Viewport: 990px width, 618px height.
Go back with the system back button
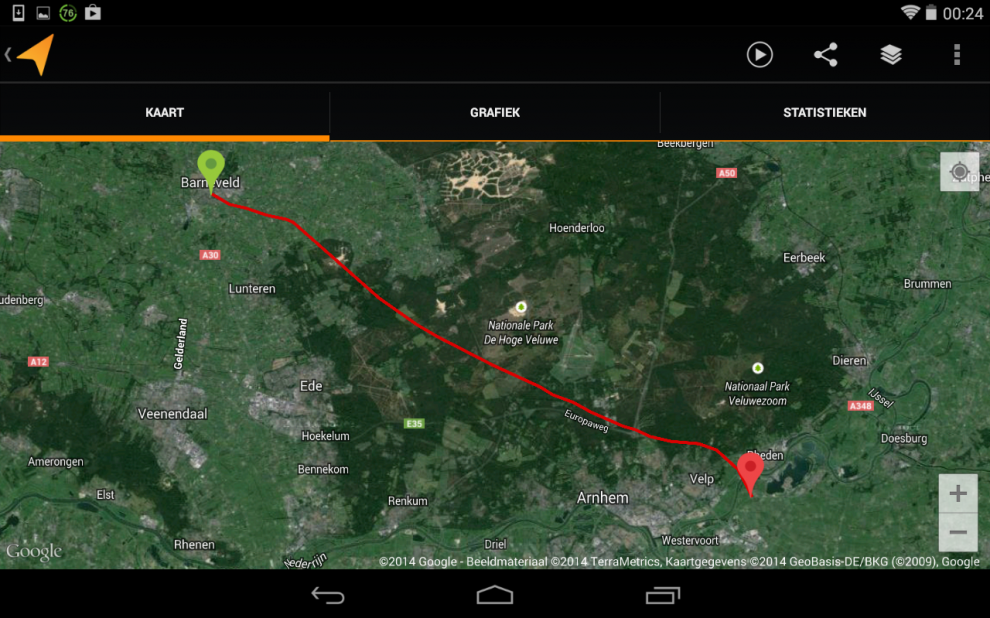[328, 595]
